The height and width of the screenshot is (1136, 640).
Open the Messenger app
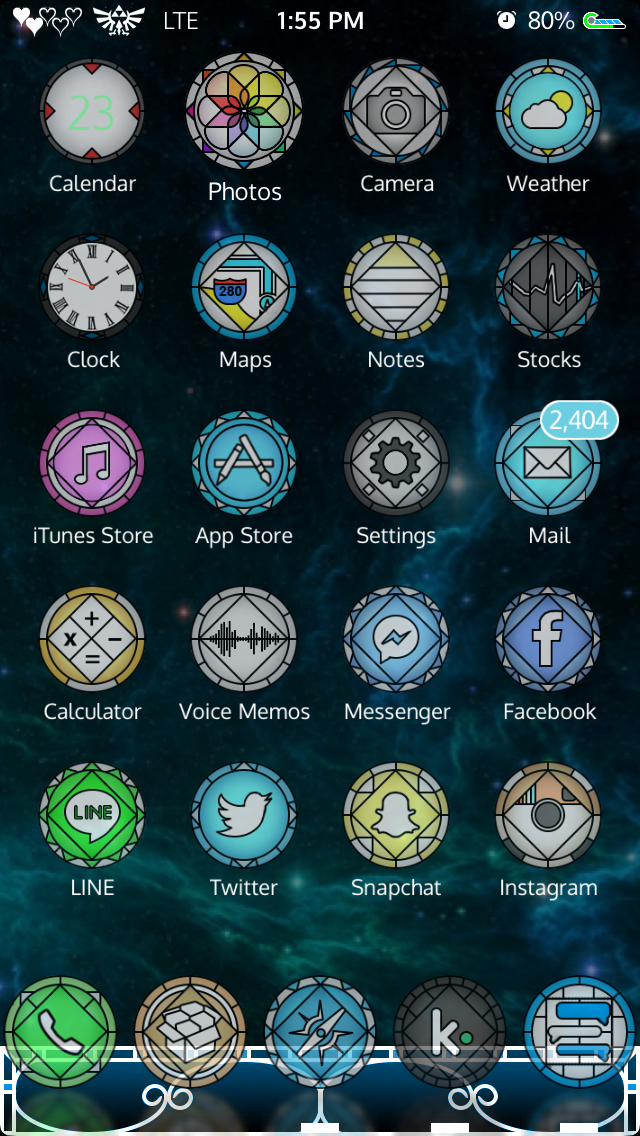pos(396,639)
